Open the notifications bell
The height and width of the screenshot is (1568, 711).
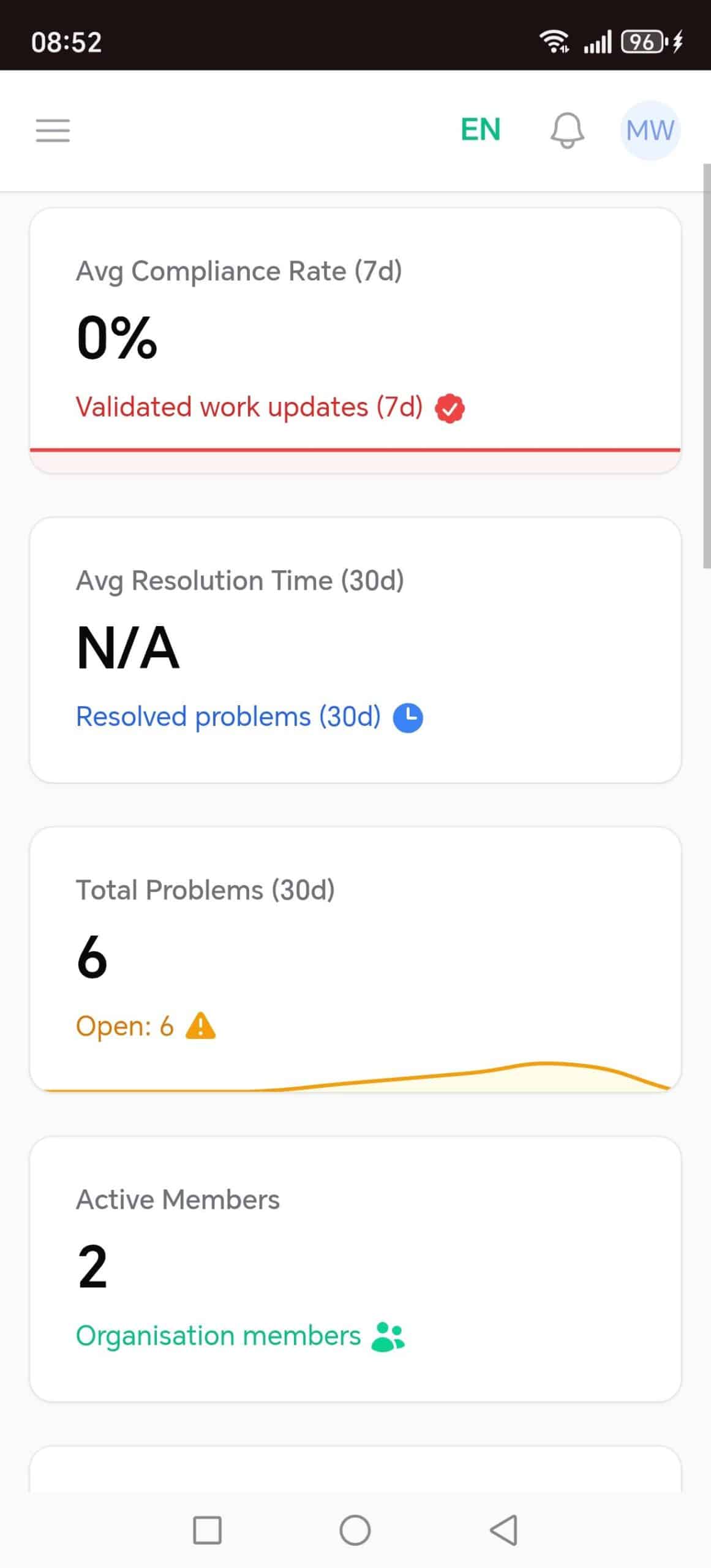[567, 130]
